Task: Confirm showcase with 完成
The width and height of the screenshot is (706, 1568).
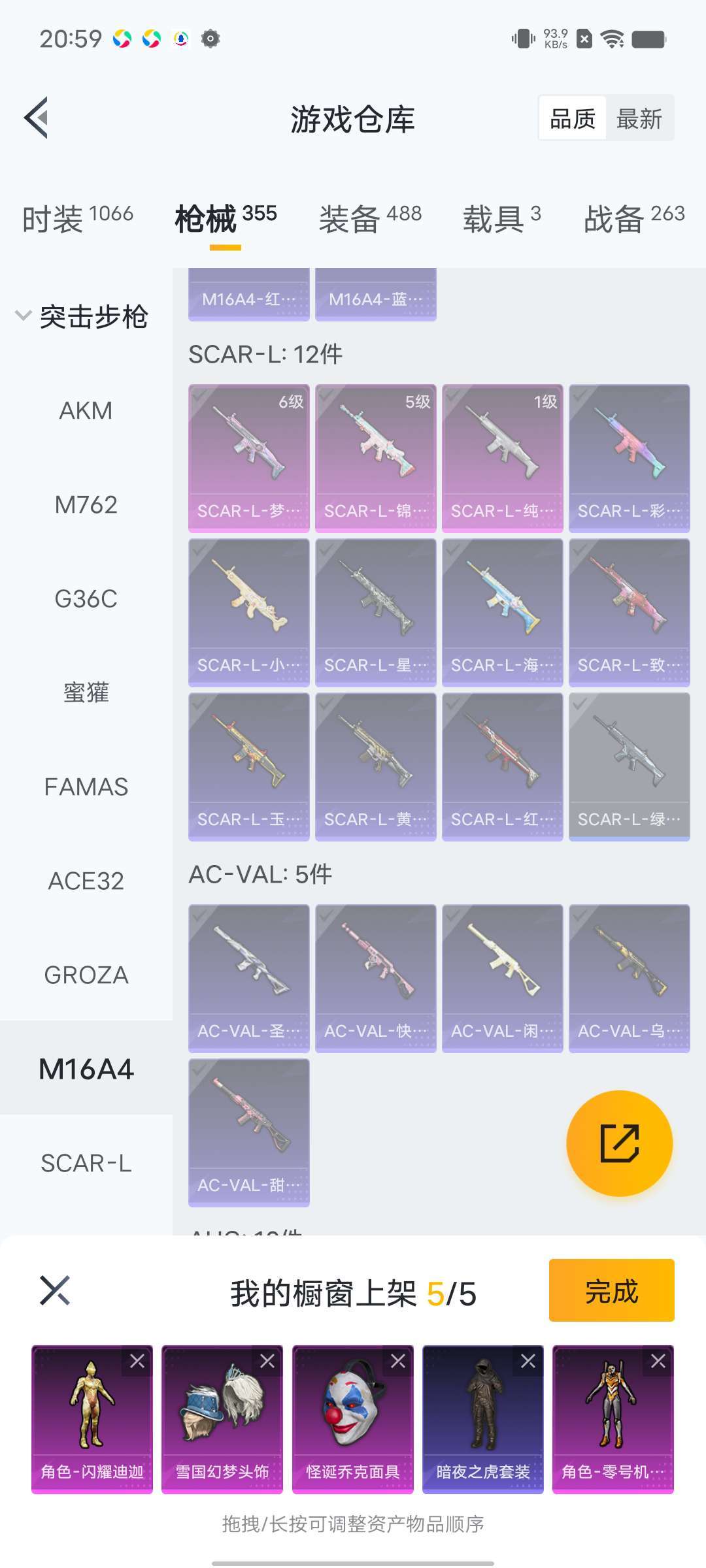Action: coord(611,1291)
